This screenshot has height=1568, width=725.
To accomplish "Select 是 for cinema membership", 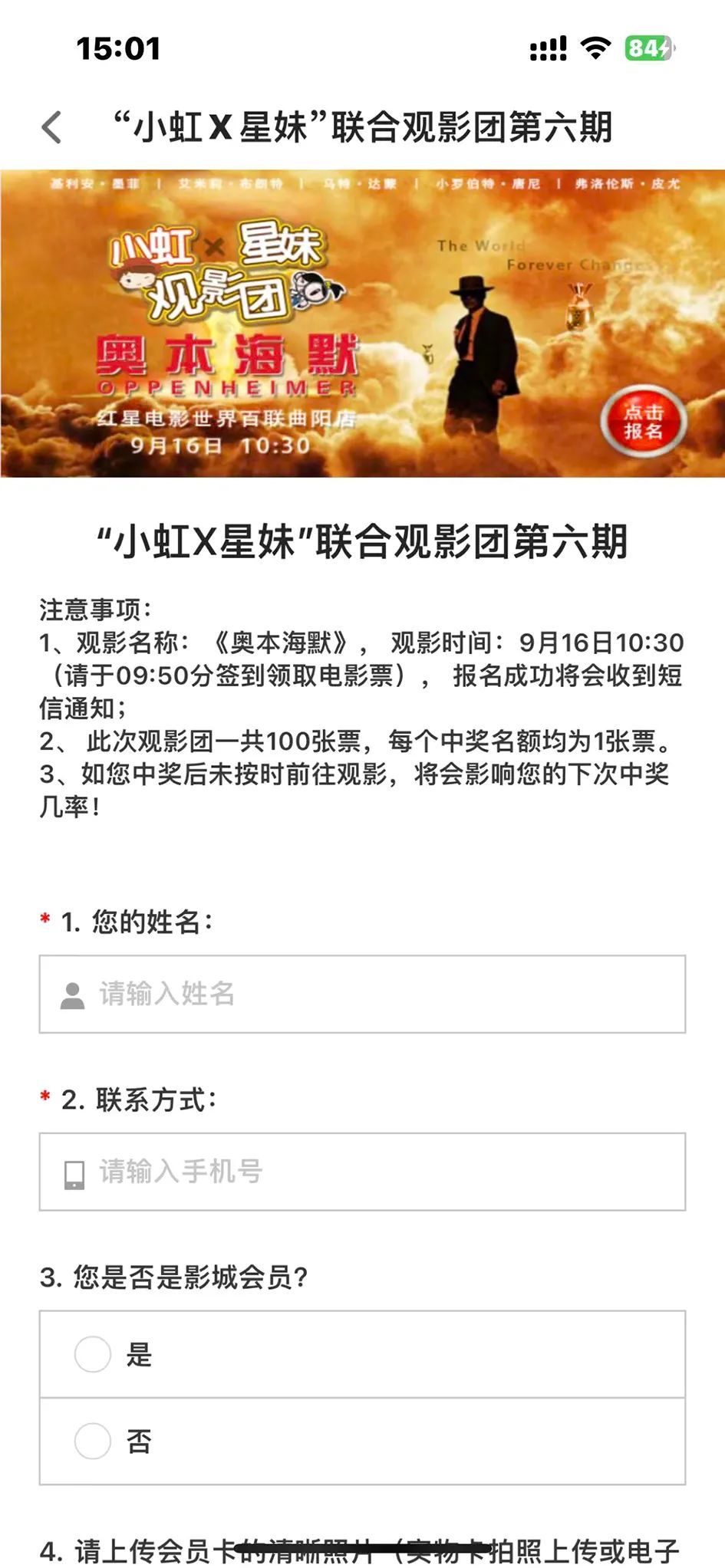I will 94,1354.
